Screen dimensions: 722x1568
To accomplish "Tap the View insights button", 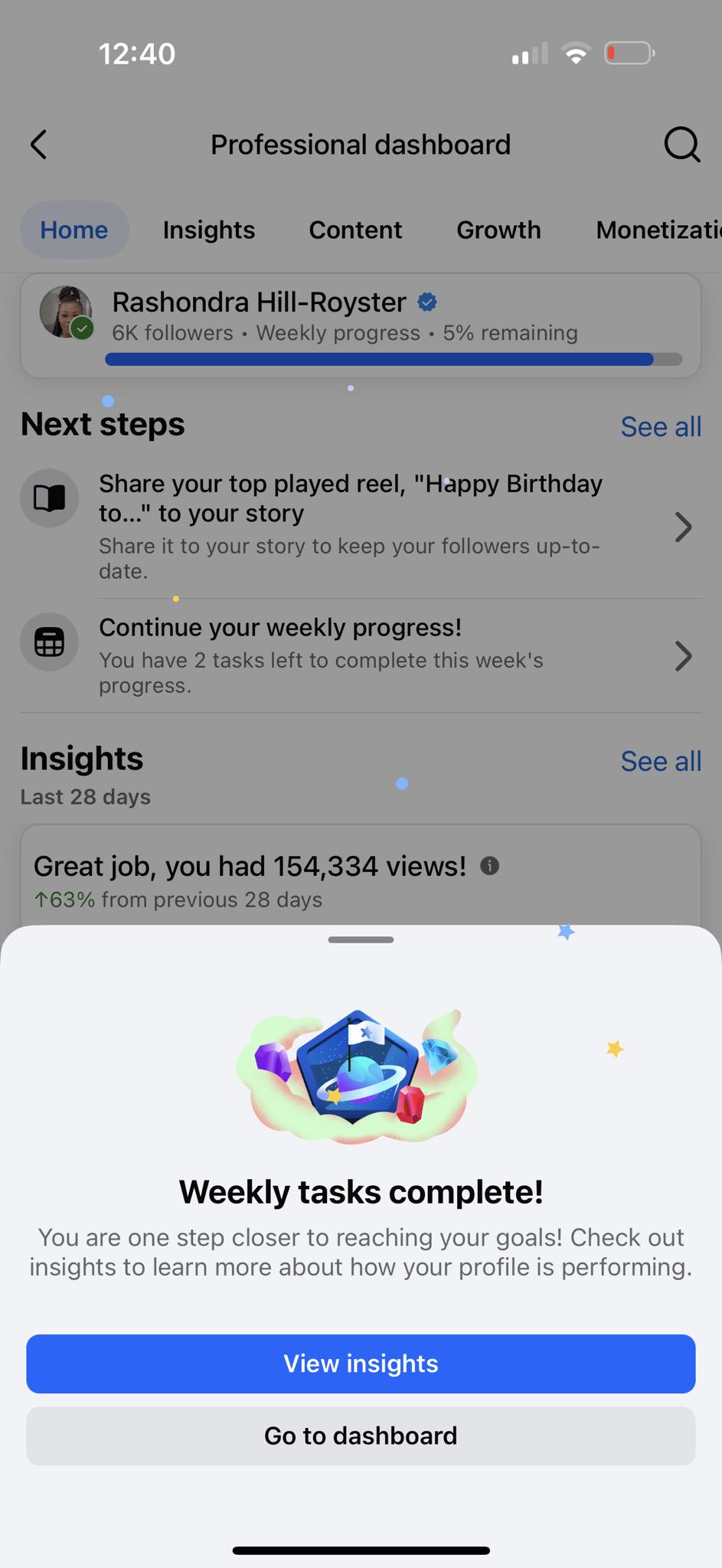I will pyautogui.click(x=361, y=1364).
